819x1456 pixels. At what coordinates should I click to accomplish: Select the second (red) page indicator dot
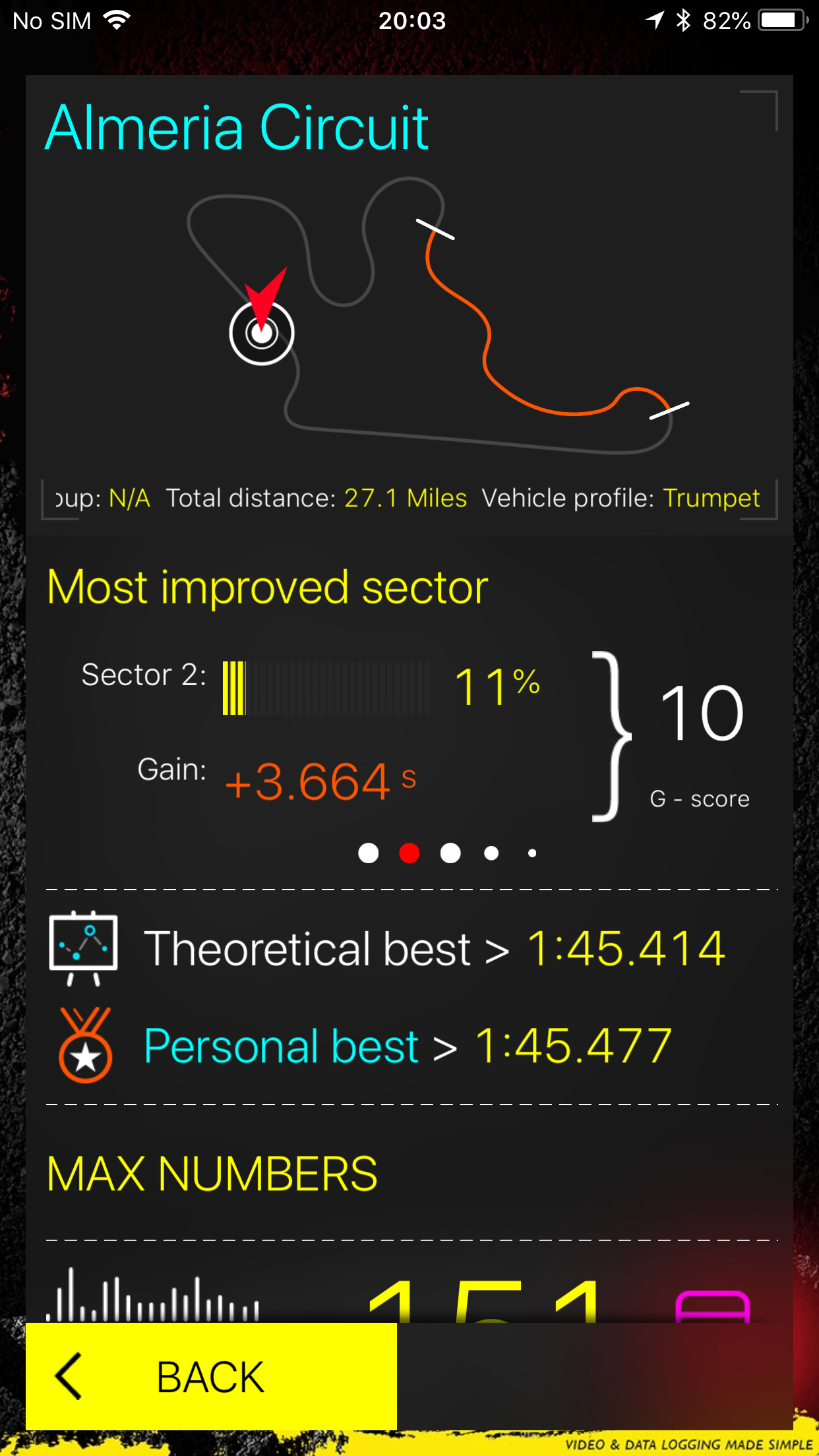(409, 853)
